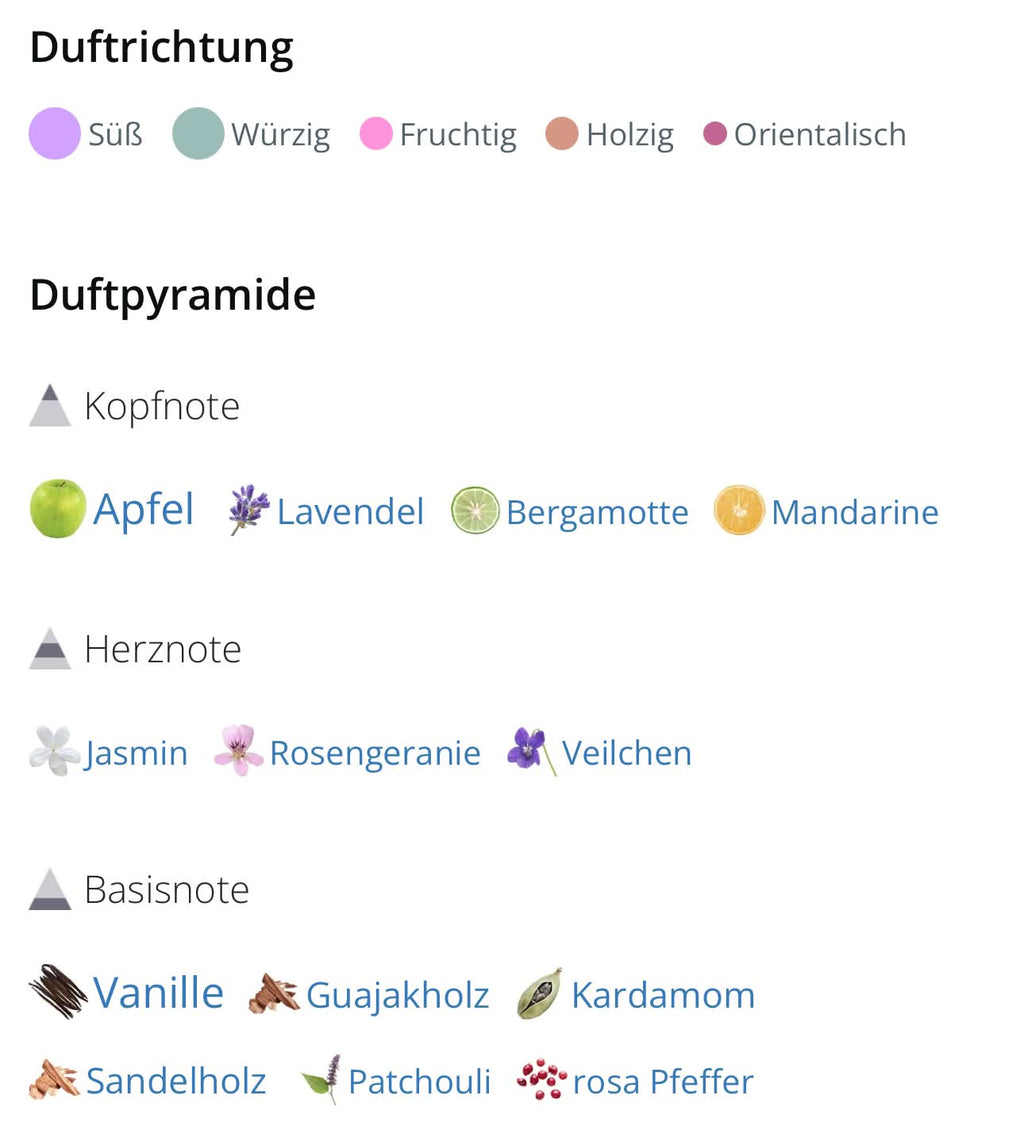
Task: Open the Jasmin heart note
Action: coord(136,753)
